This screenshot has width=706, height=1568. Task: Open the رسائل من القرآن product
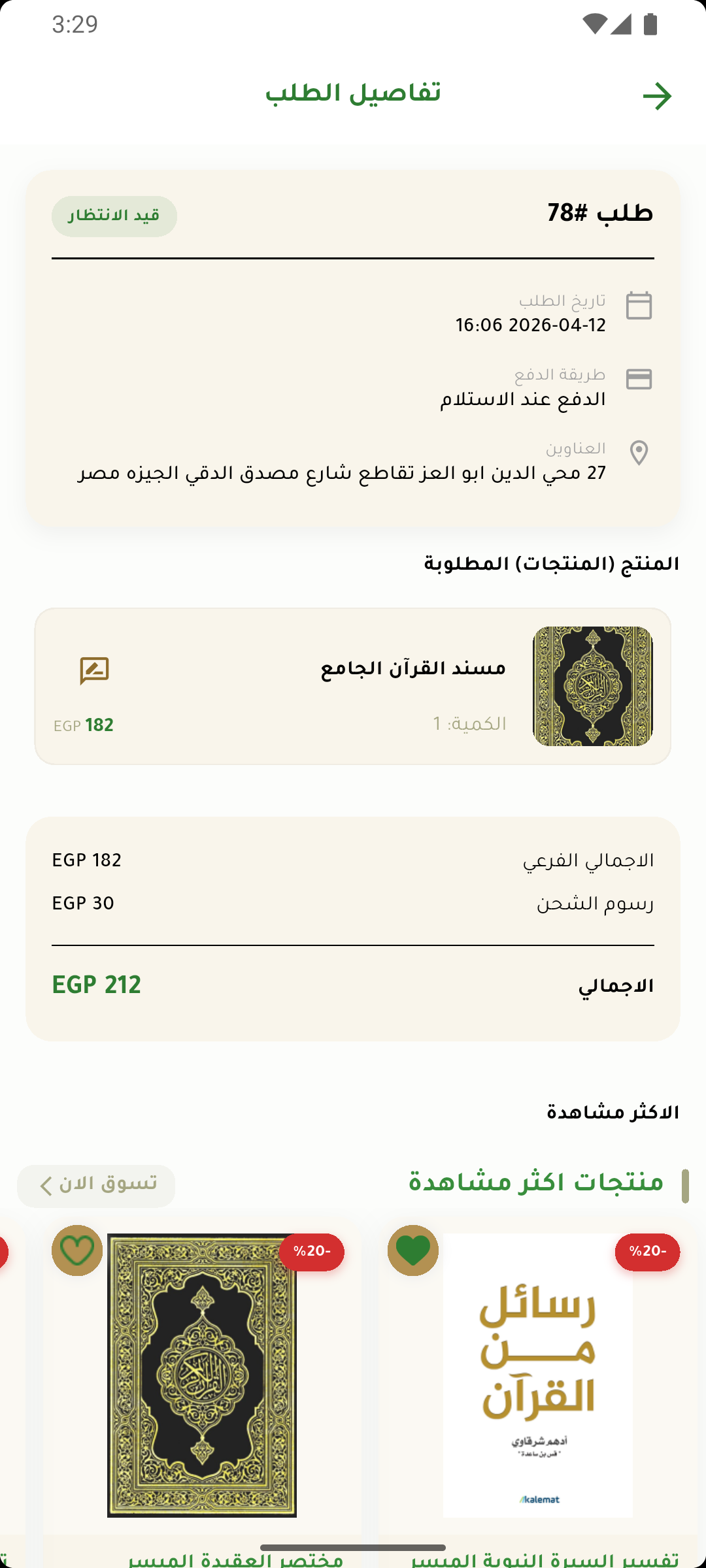537,1375
